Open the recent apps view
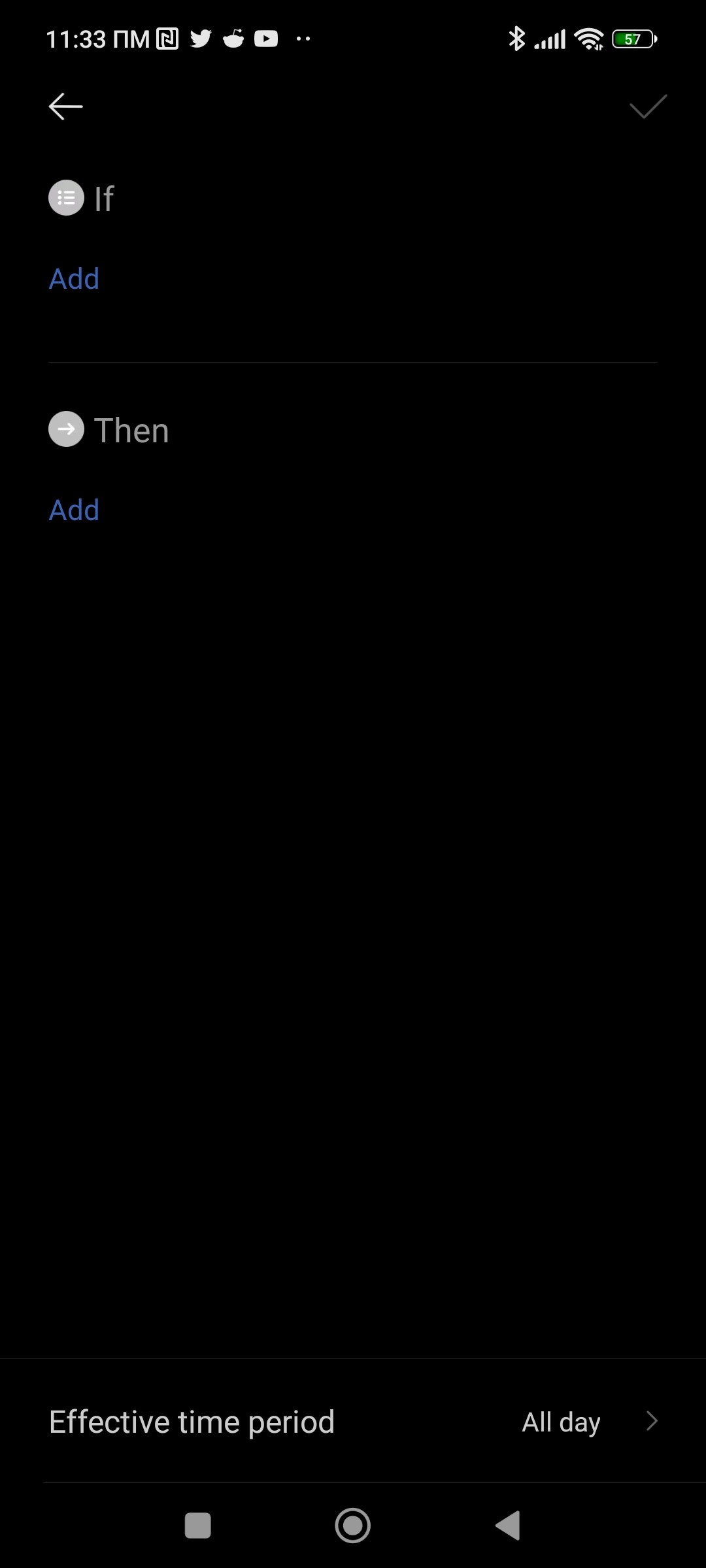 (198, 1526)
